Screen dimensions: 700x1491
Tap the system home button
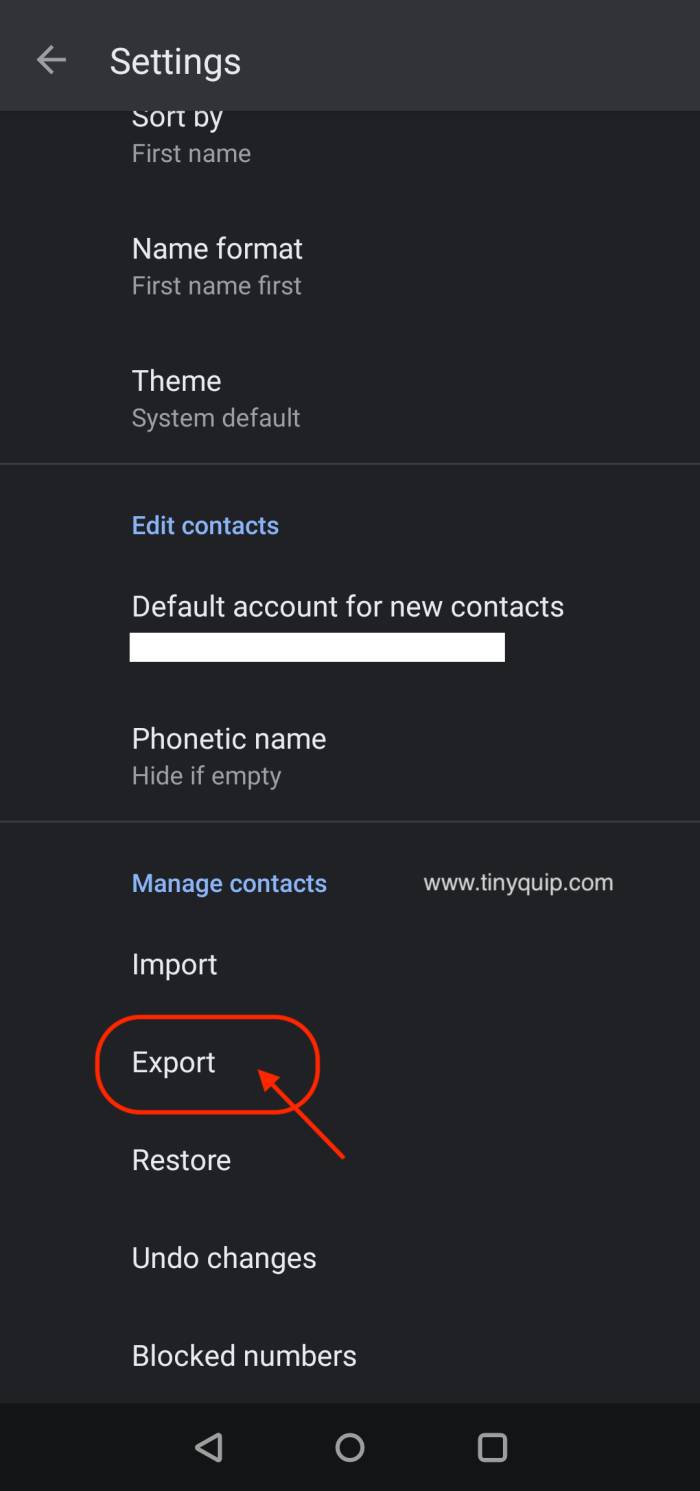point(350,1447)
